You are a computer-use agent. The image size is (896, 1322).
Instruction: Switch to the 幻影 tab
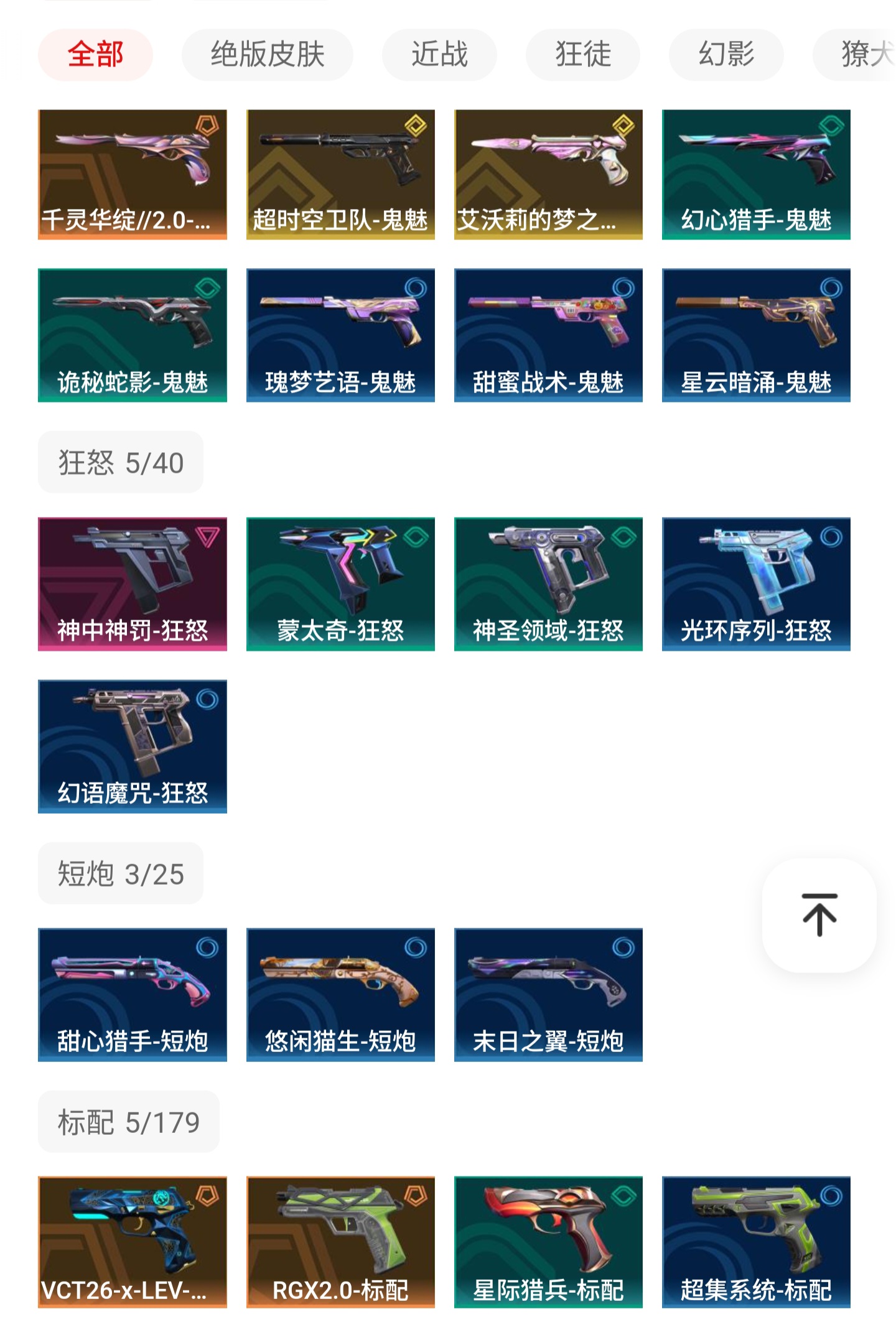point(726,55)
